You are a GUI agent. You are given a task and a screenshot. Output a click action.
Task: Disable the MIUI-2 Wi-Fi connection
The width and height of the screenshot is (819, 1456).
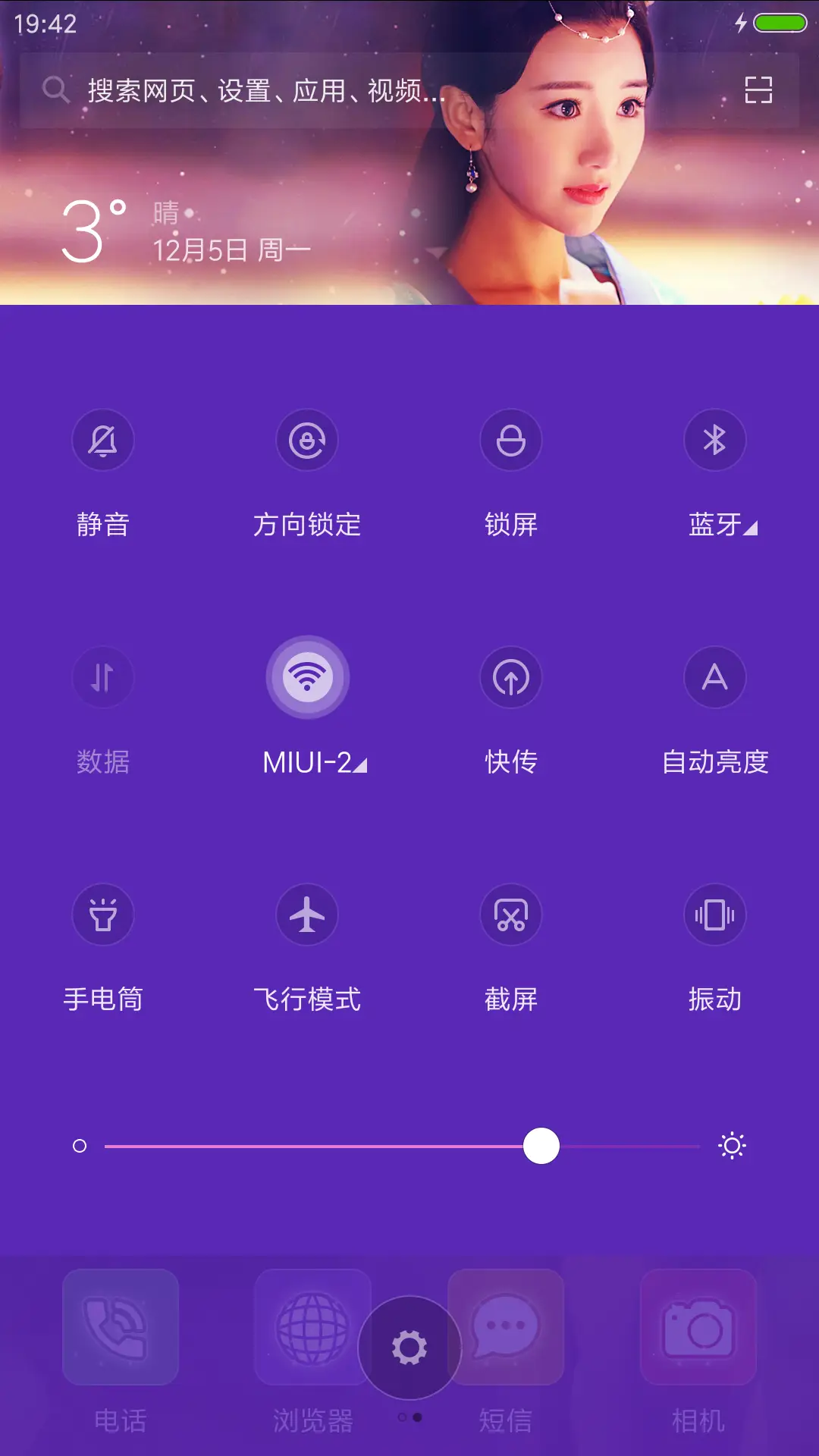pyautogui.click(x=307, y=678)
